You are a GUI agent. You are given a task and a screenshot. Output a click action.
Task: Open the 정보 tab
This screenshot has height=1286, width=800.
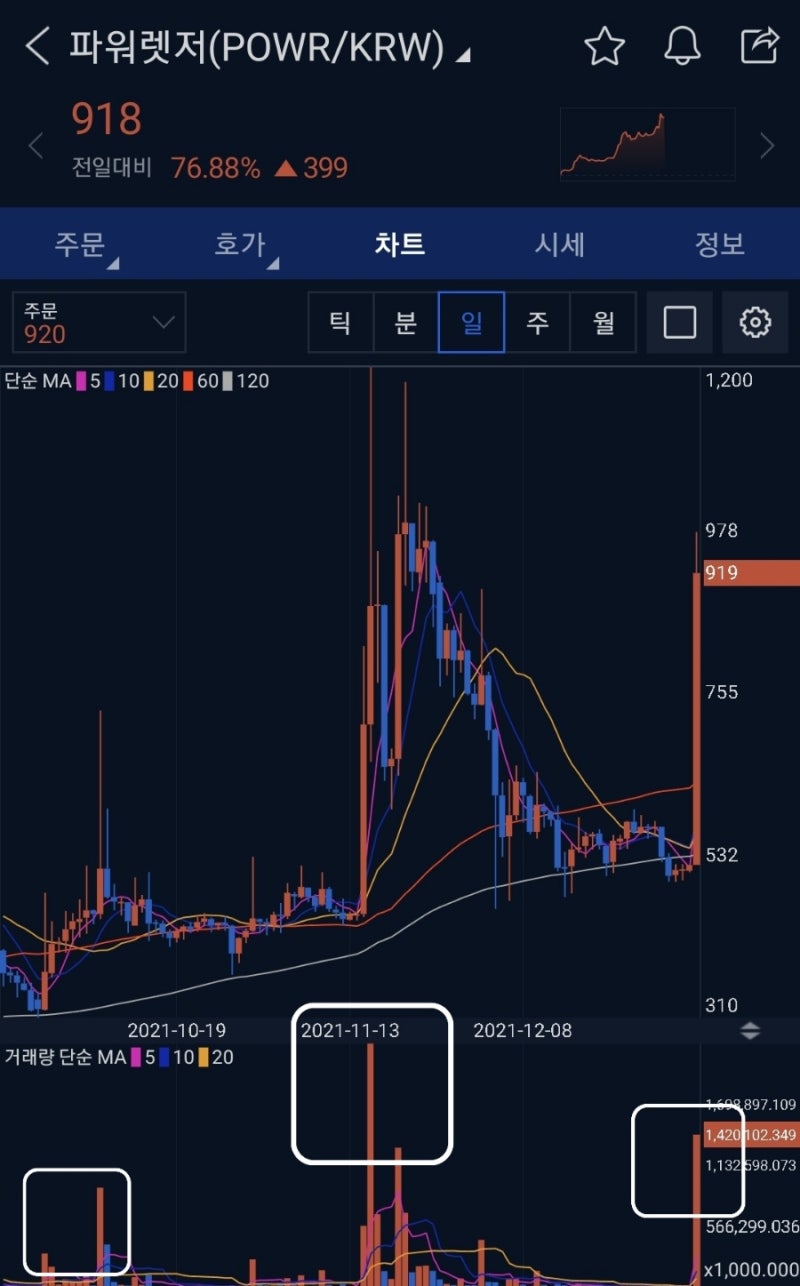click(720, 244)
